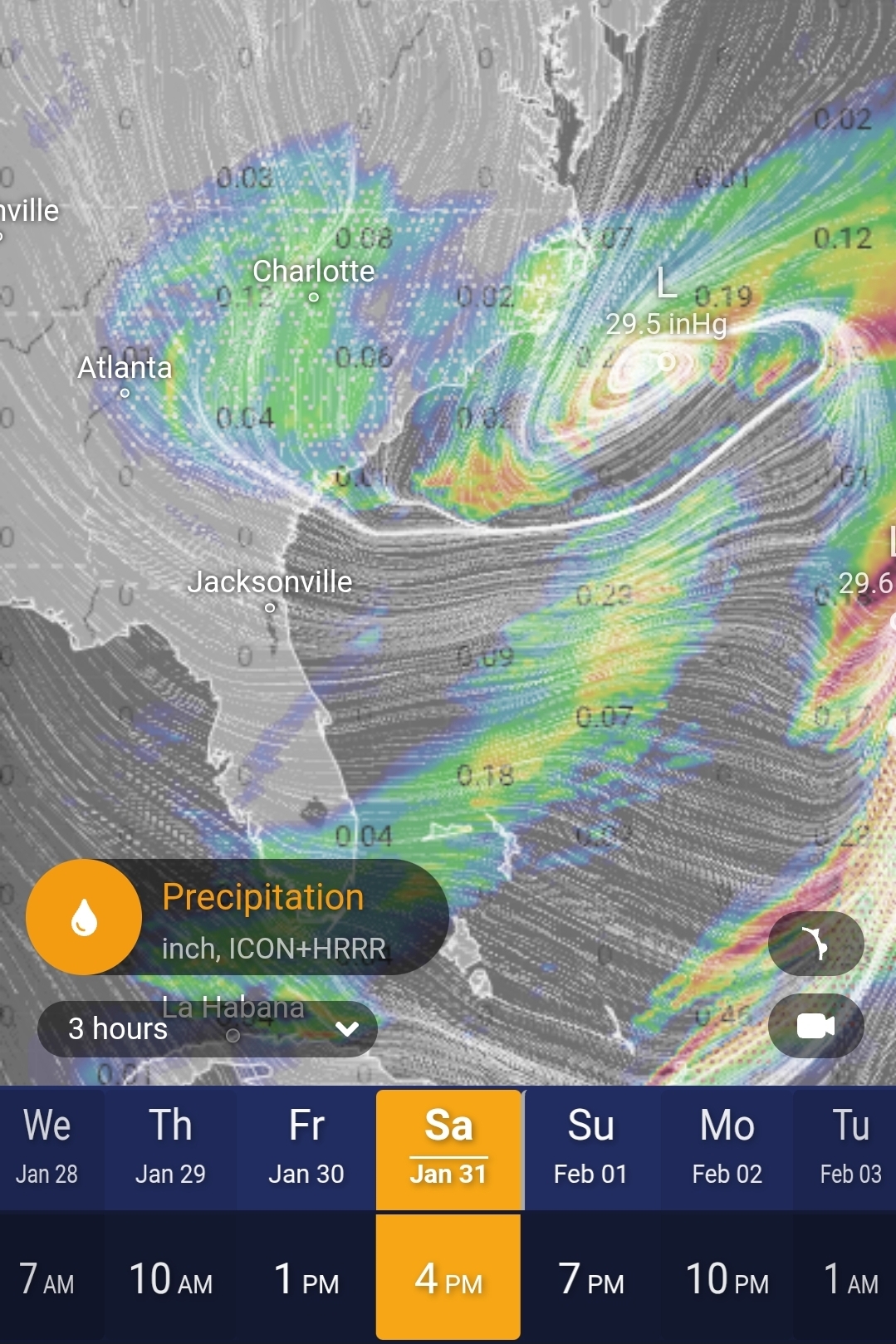Select Tuesday Feb 03
Image resolution: width=896 pixels, height=1344 pixels.
[850, 1148]
